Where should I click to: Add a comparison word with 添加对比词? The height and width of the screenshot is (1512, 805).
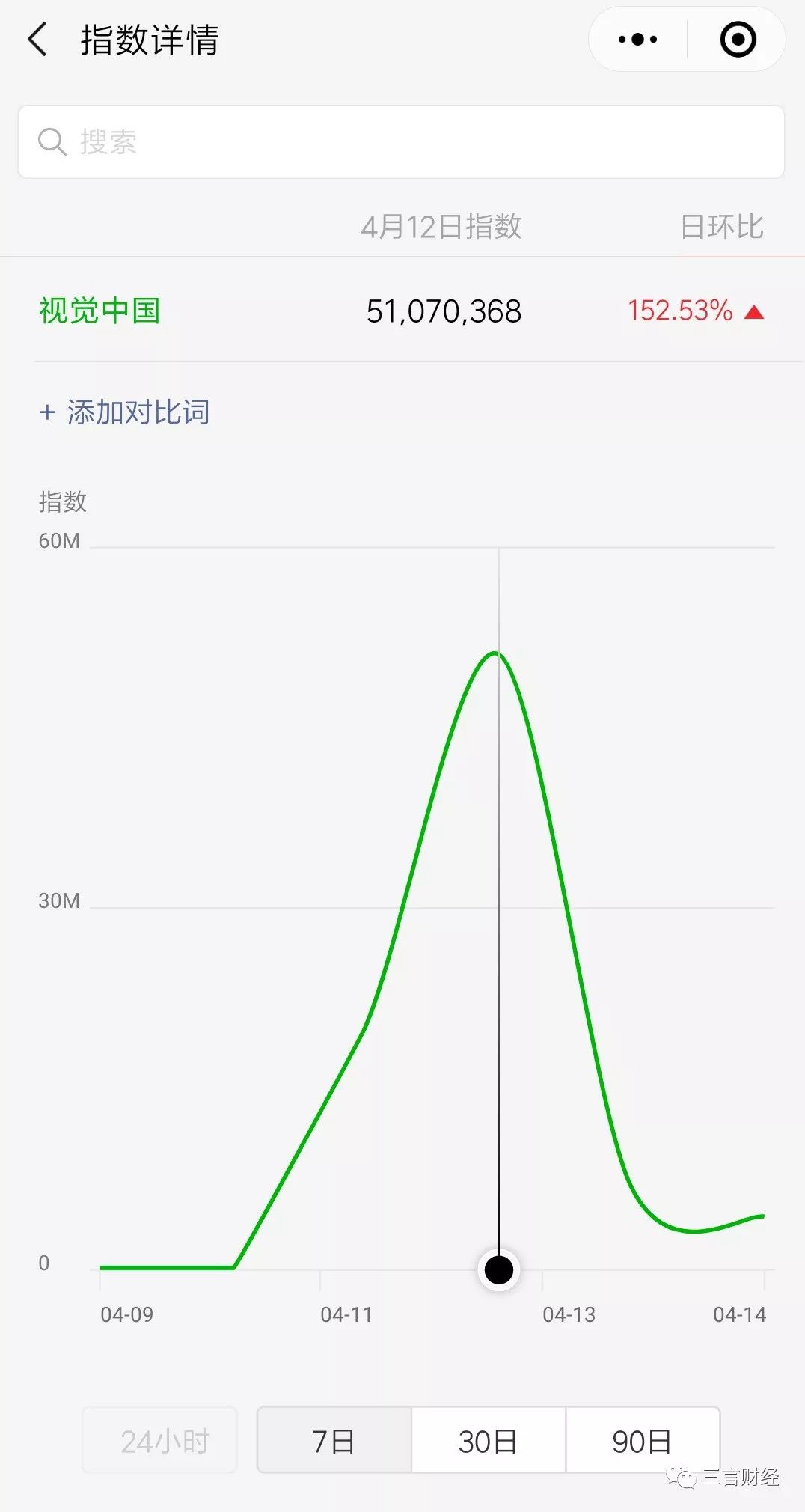click(x=124, y=412)
